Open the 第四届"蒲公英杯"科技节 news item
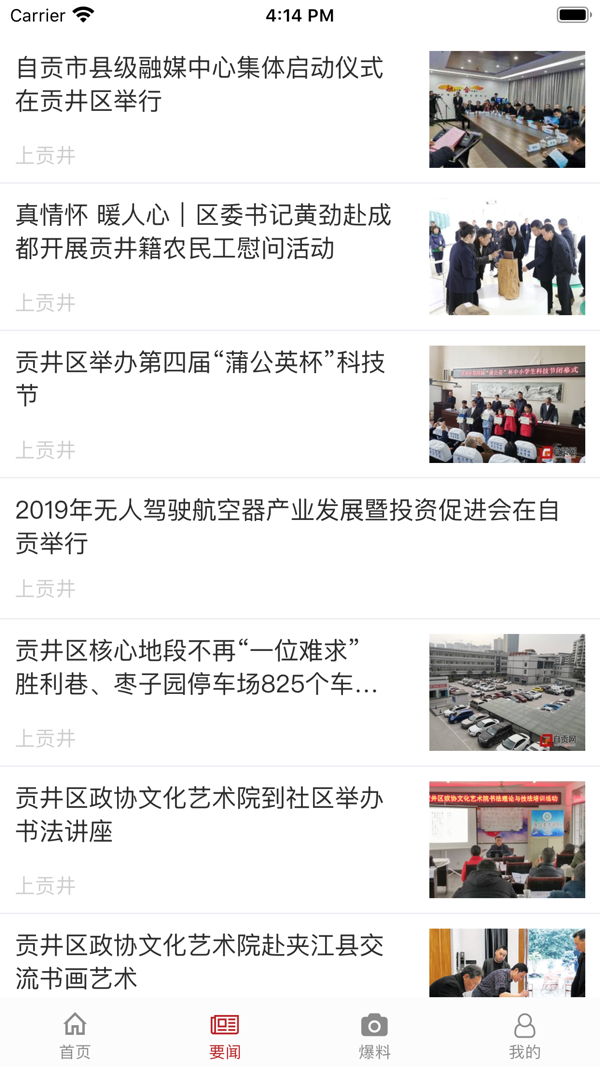The height and width of the screenshot is (1067, 600). (x=200, y=378)
